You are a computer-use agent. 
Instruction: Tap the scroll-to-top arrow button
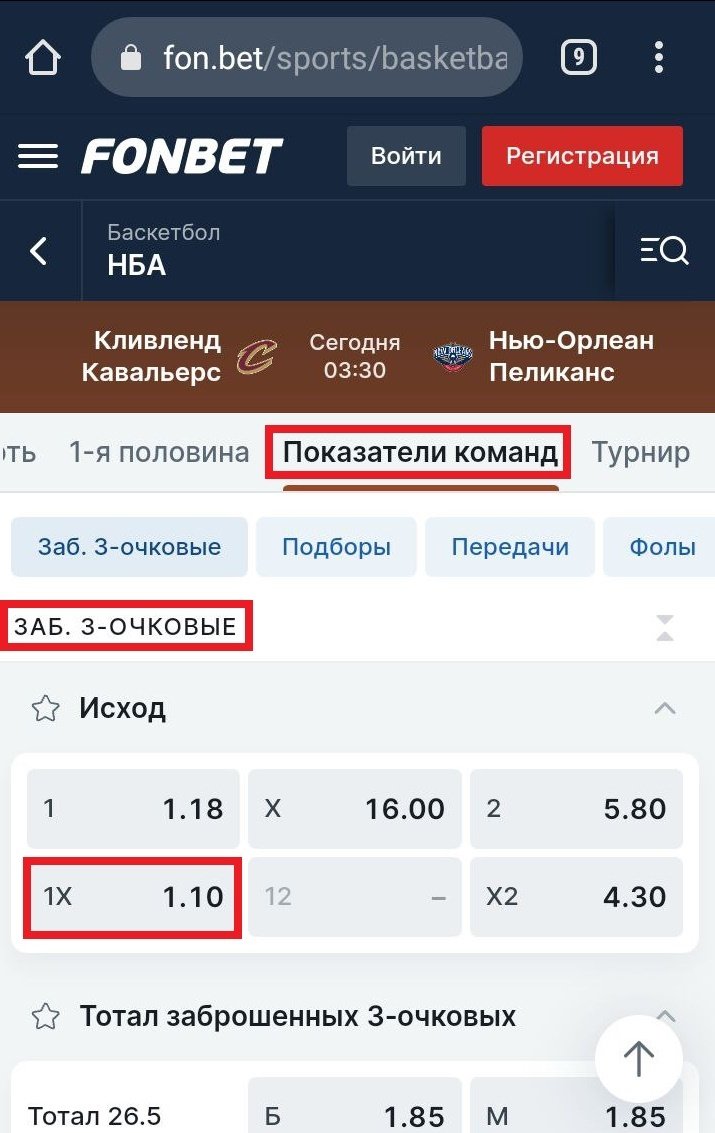click(x=639, y=1059)
